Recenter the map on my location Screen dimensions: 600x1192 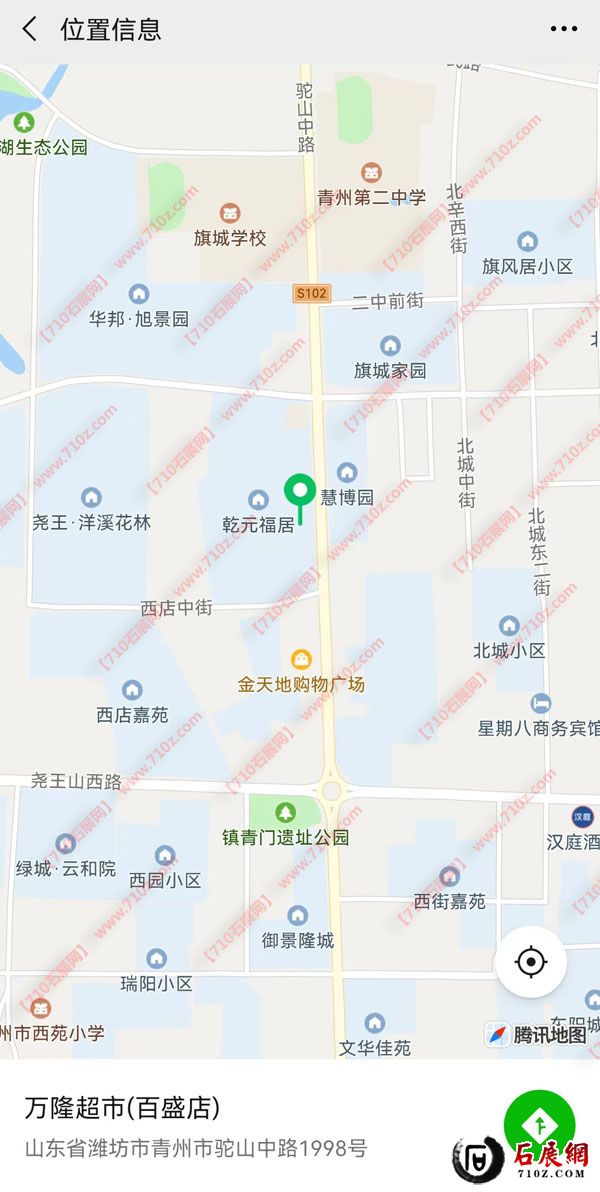(x=530, y=963)
